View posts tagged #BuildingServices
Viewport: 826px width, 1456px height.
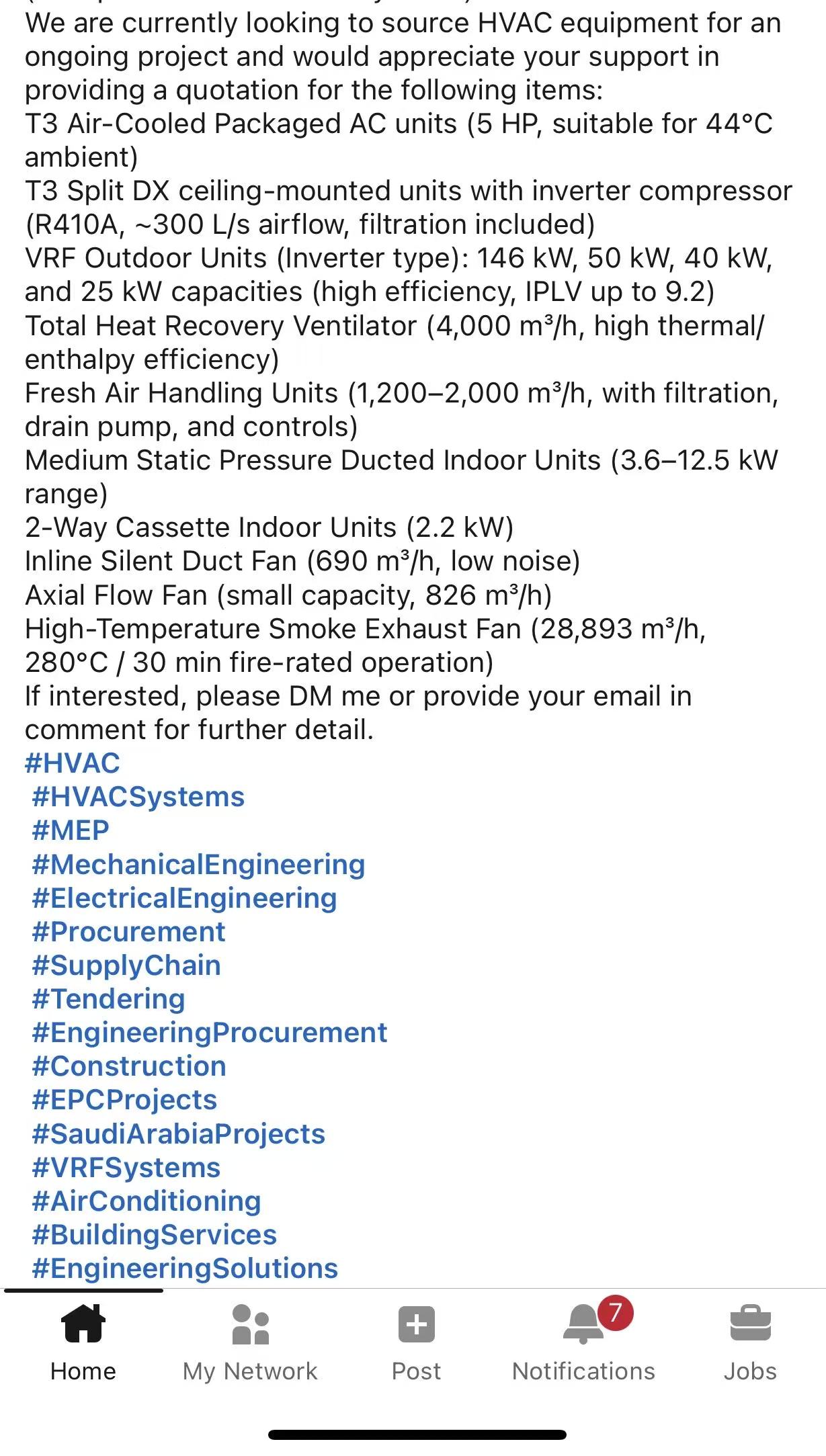coord(155,1235)
